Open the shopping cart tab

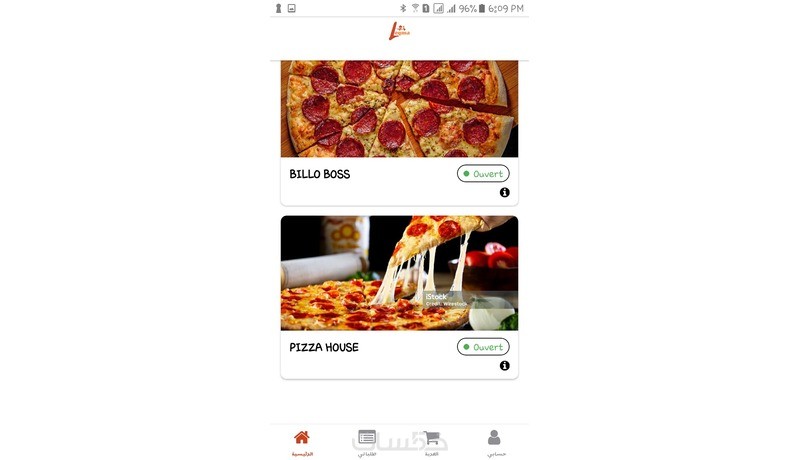(432, 441)
